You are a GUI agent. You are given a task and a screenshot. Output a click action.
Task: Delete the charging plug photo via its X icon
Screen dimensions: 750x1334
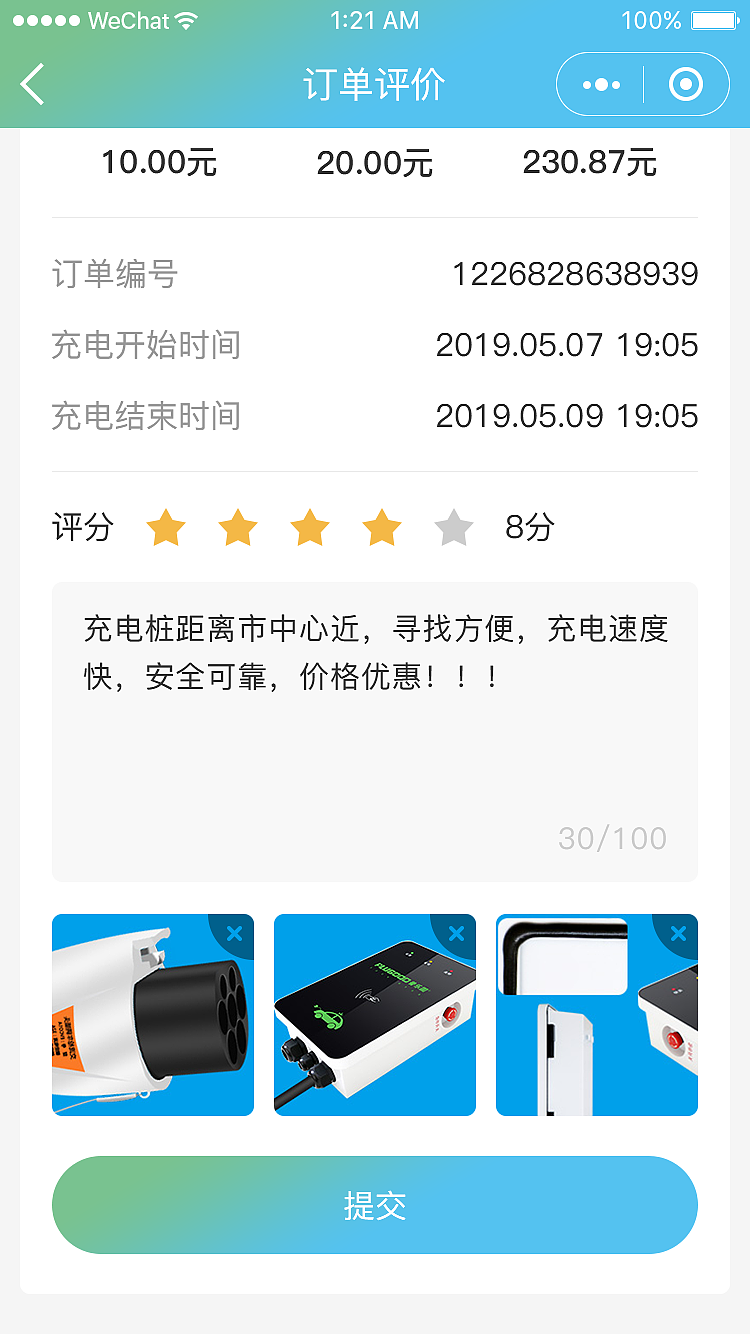pos(234,934)
